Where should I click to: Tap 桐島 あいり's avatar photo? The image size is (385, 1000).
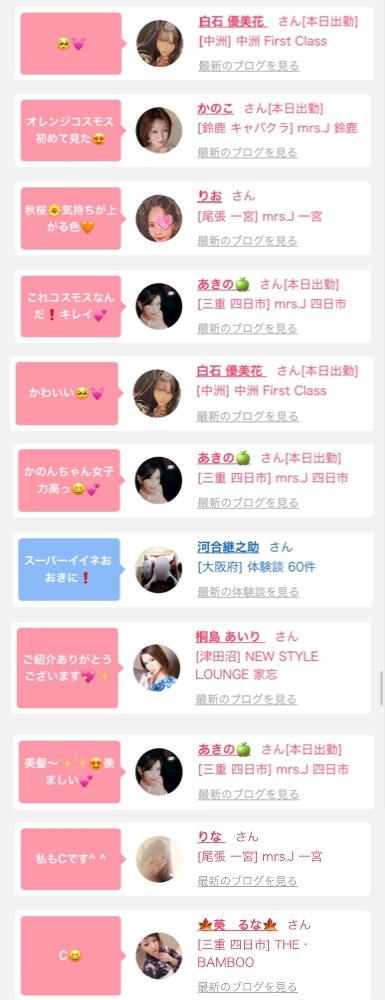pyautogui.click(x=157, y=668)
